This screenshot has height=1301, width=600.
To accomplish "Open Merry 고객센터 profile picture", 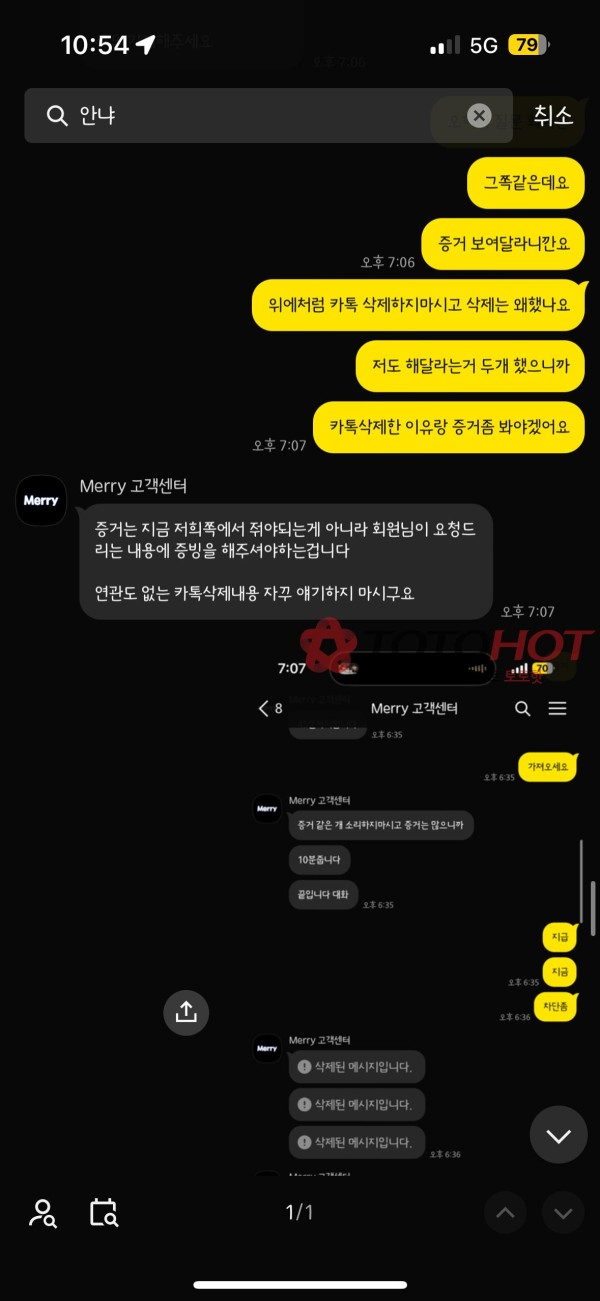I will (41, 500).
